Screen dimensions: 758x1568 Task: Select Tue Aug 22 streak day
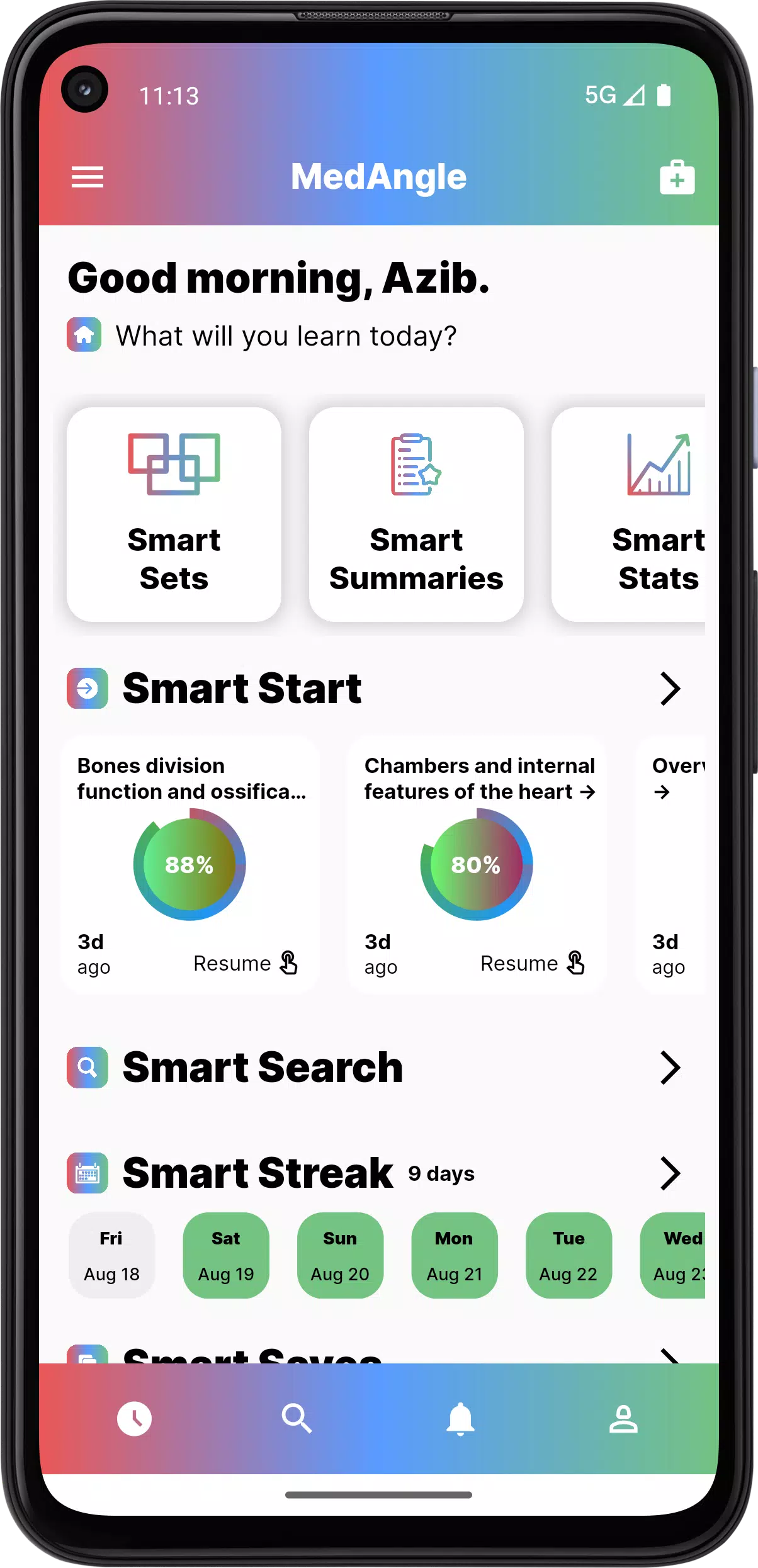[568, 1255]
